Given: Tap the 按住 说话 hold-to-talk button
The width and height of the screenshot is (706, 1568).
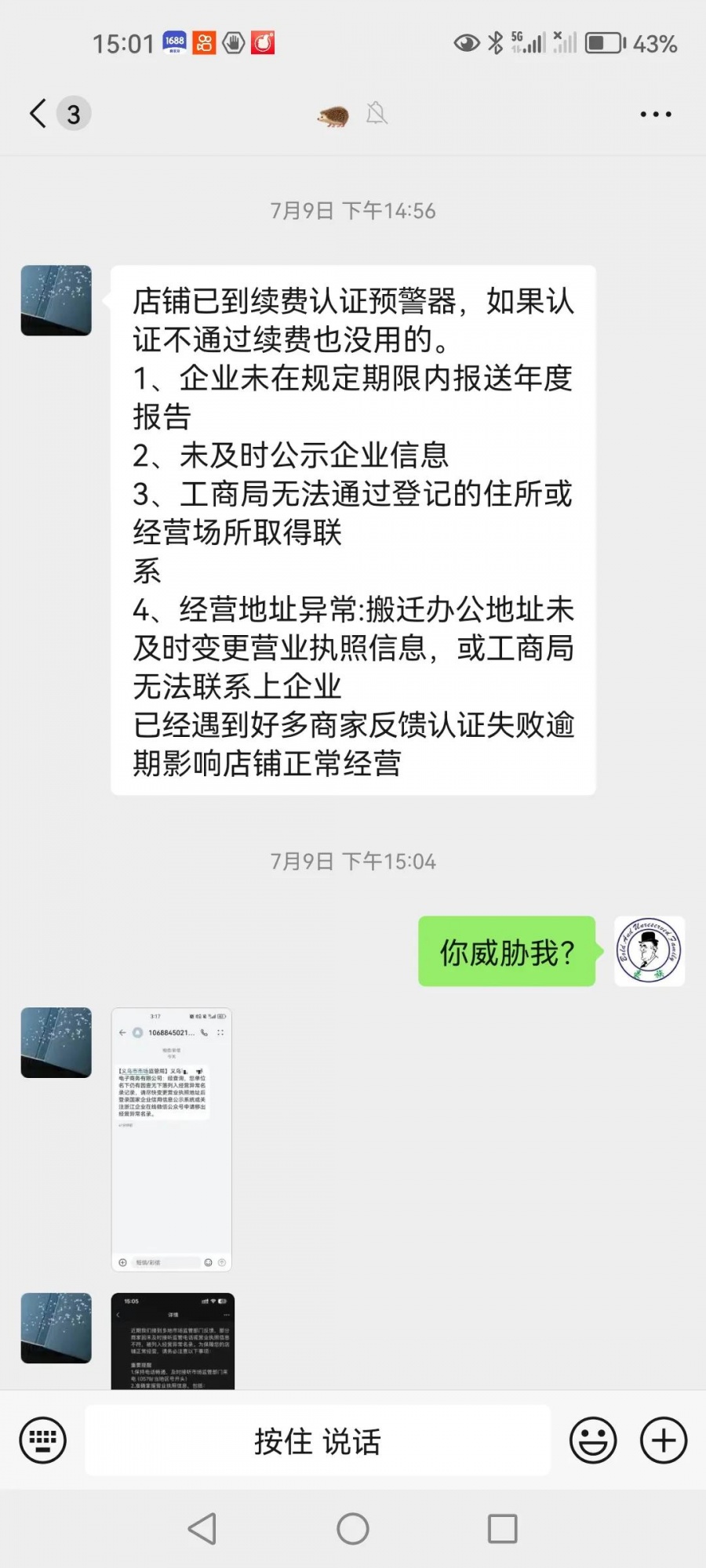Looking at the screenshot, I should click(318, 1440).
